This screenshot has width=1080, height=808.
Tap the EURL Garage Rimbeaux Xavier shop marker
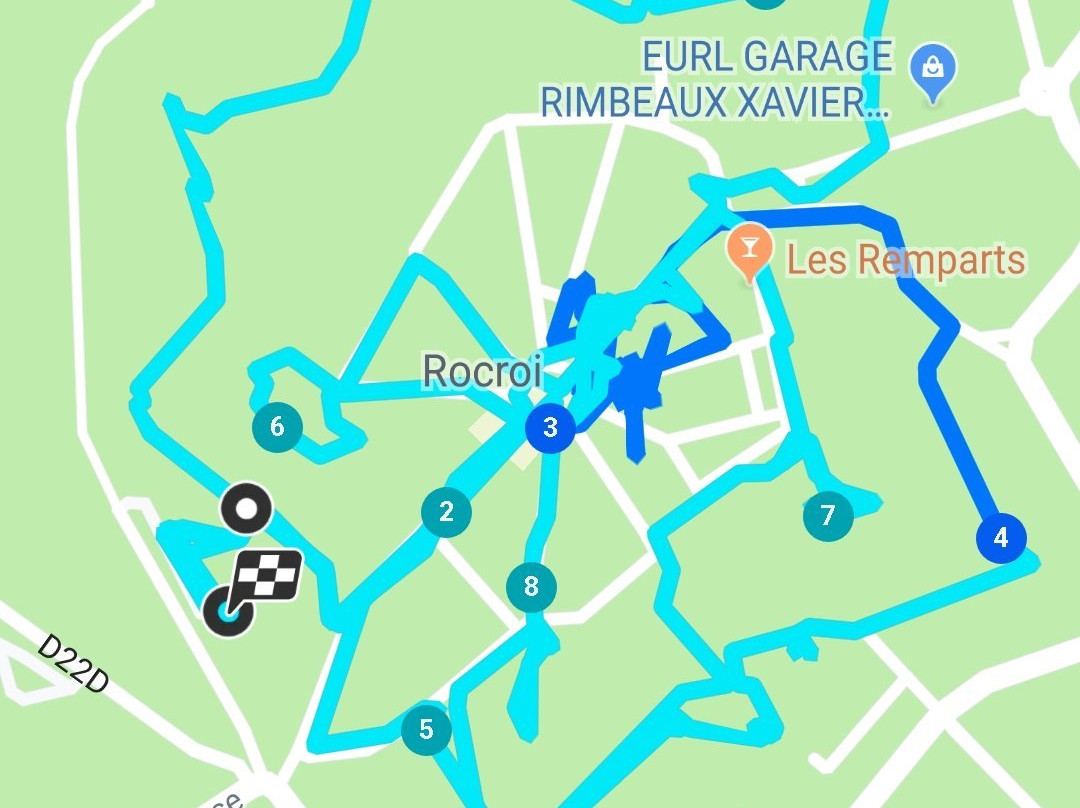click(933, 72)
